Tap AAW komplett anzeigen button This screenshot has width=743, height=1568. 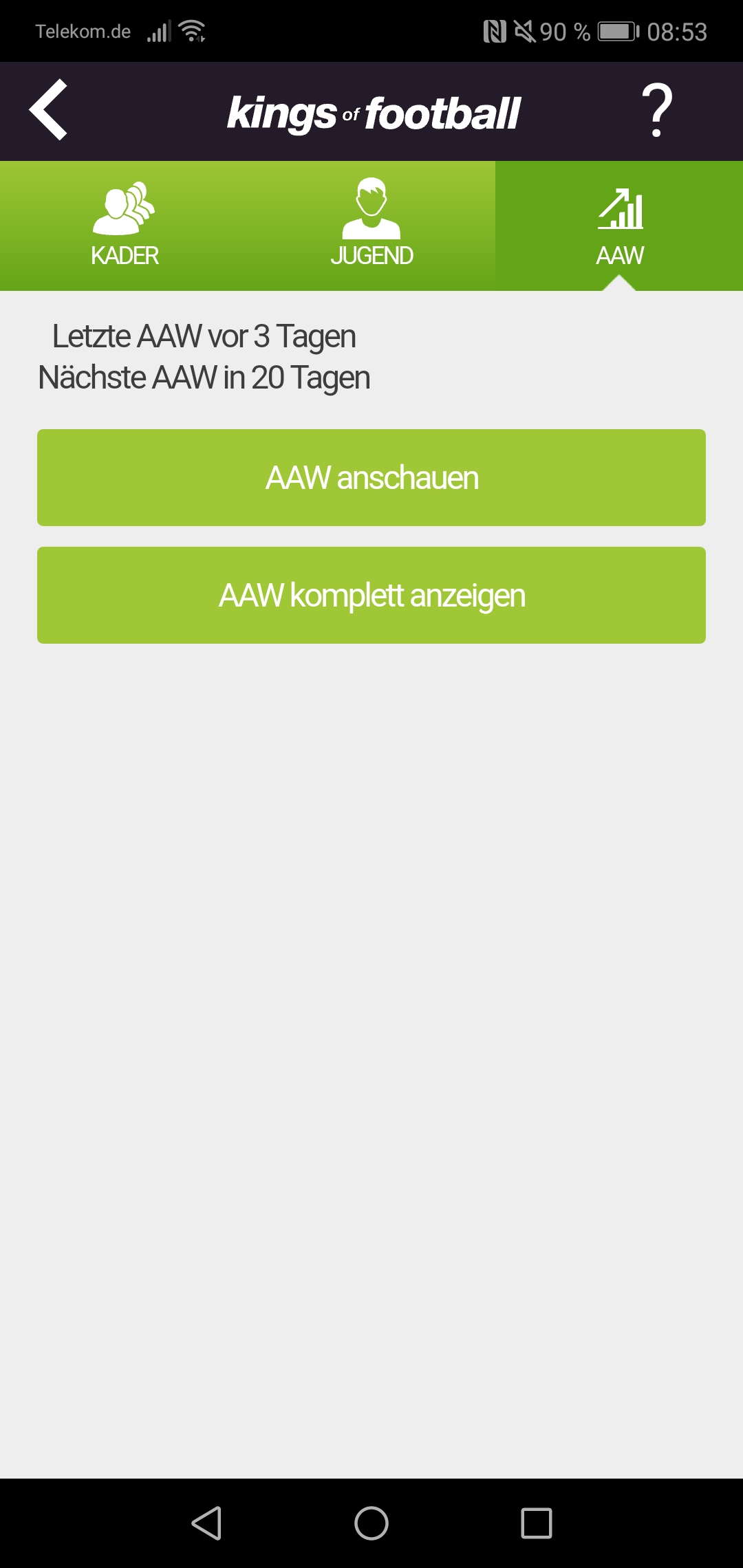click(x=371, y=595)
